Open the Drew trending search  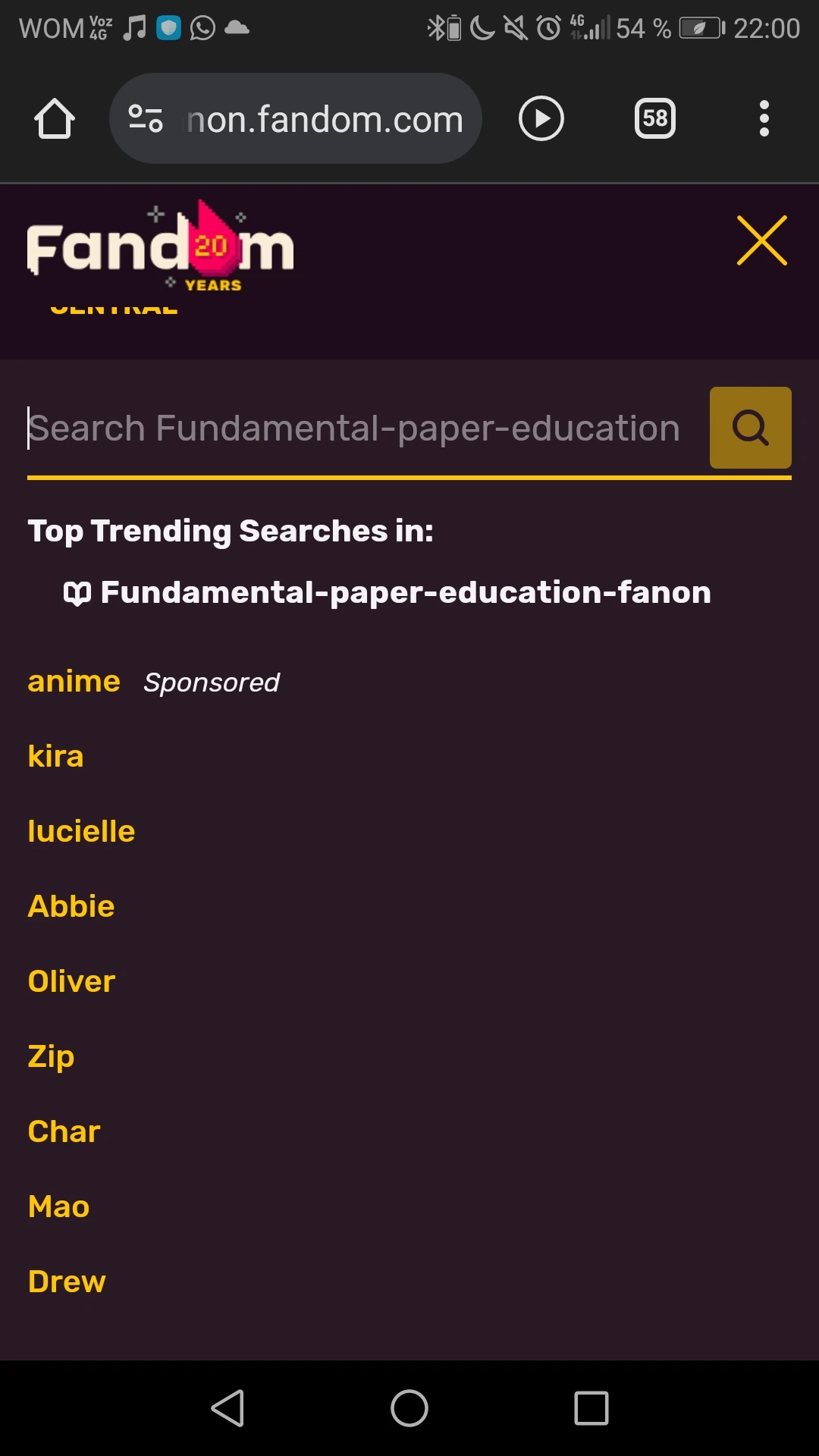click(x=67, y=1282)
